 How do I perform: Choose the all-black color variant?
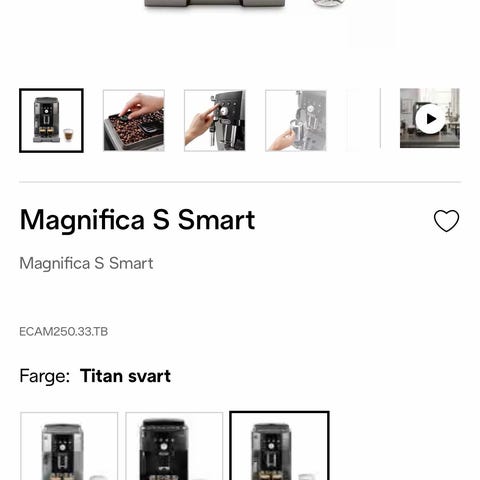tap(174, 446)
